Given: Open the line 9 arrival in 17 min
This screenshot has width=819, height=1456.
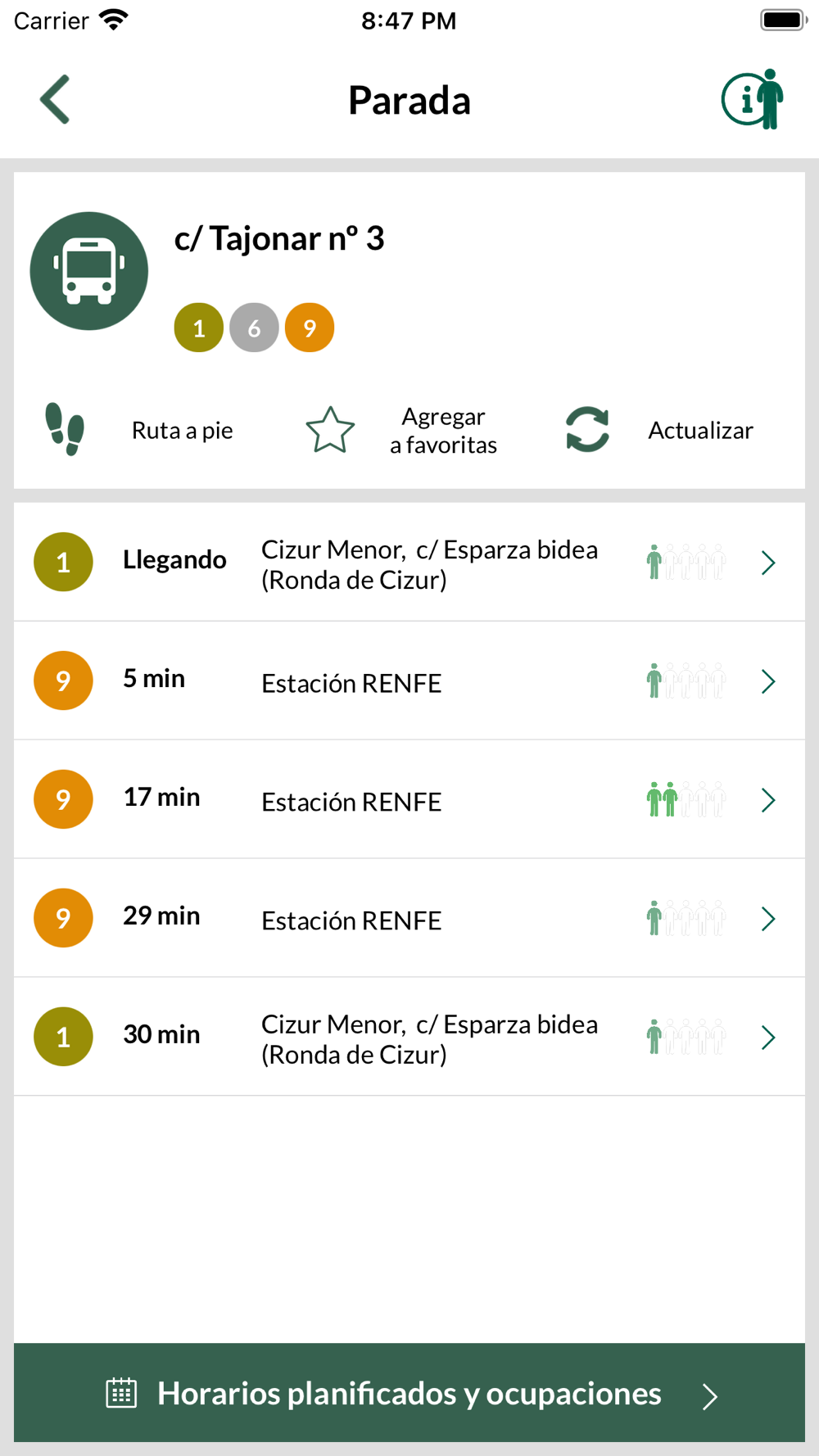Looking at the screenshot, I should point(409,799).
